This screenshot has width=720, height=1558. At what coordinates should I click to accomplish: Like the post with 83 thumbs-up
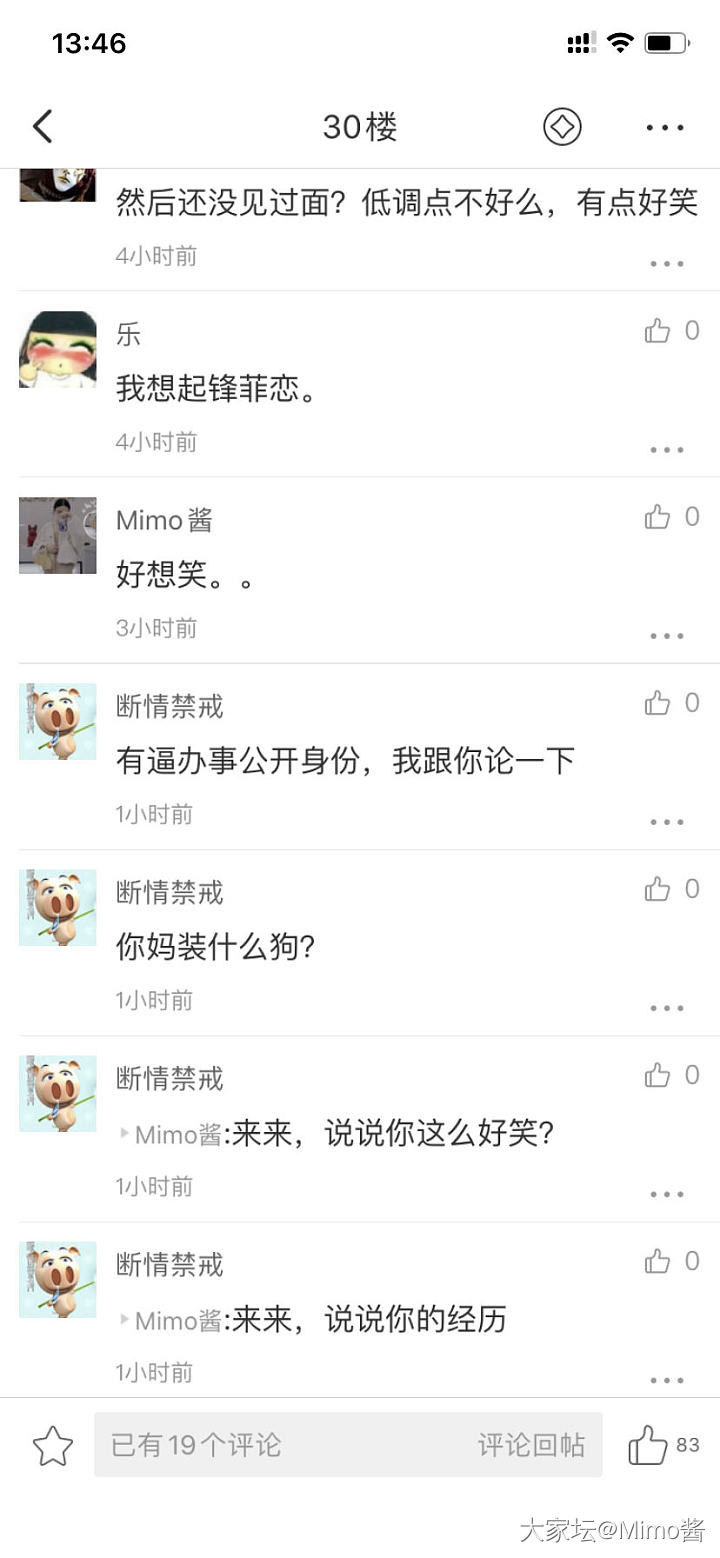[x=648, y=1446]
